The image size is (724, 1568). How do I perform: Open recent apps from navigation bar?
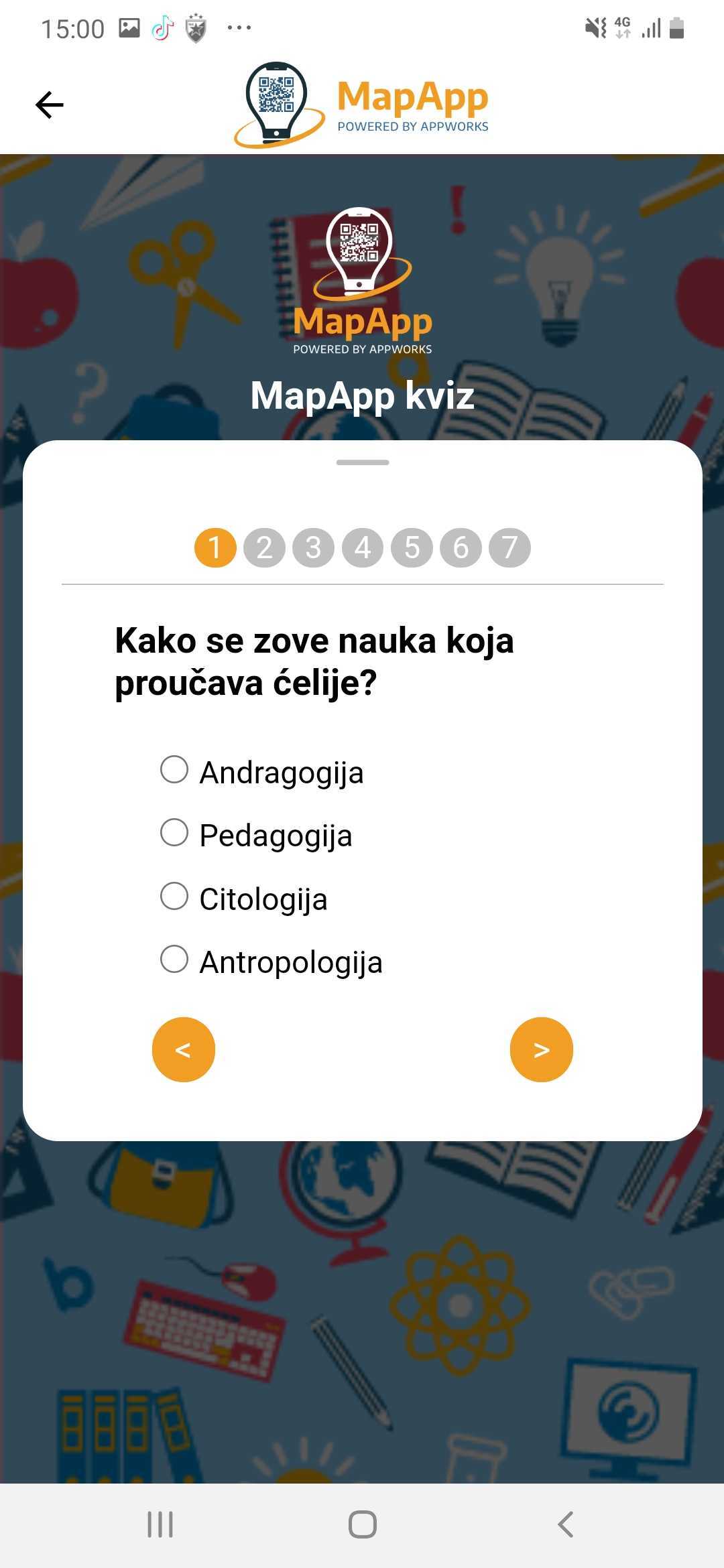point(160,1524)
